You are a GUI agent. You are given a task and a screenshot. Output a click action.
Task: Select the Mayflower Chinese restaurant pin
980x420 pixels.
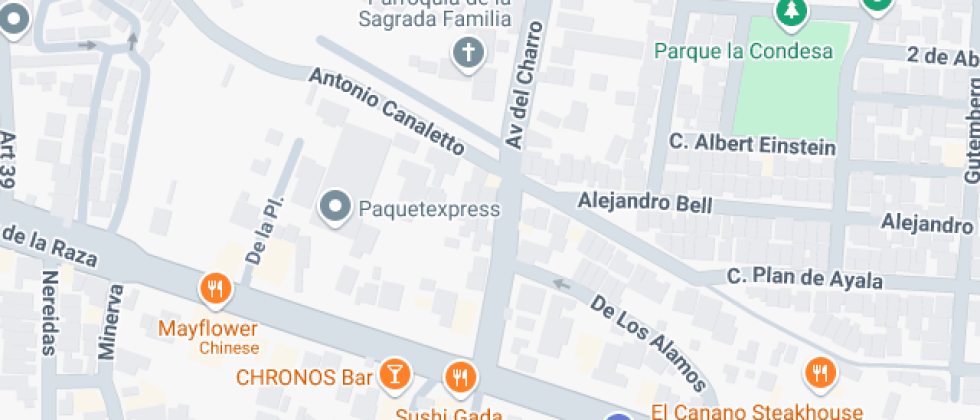pos(215,290)
